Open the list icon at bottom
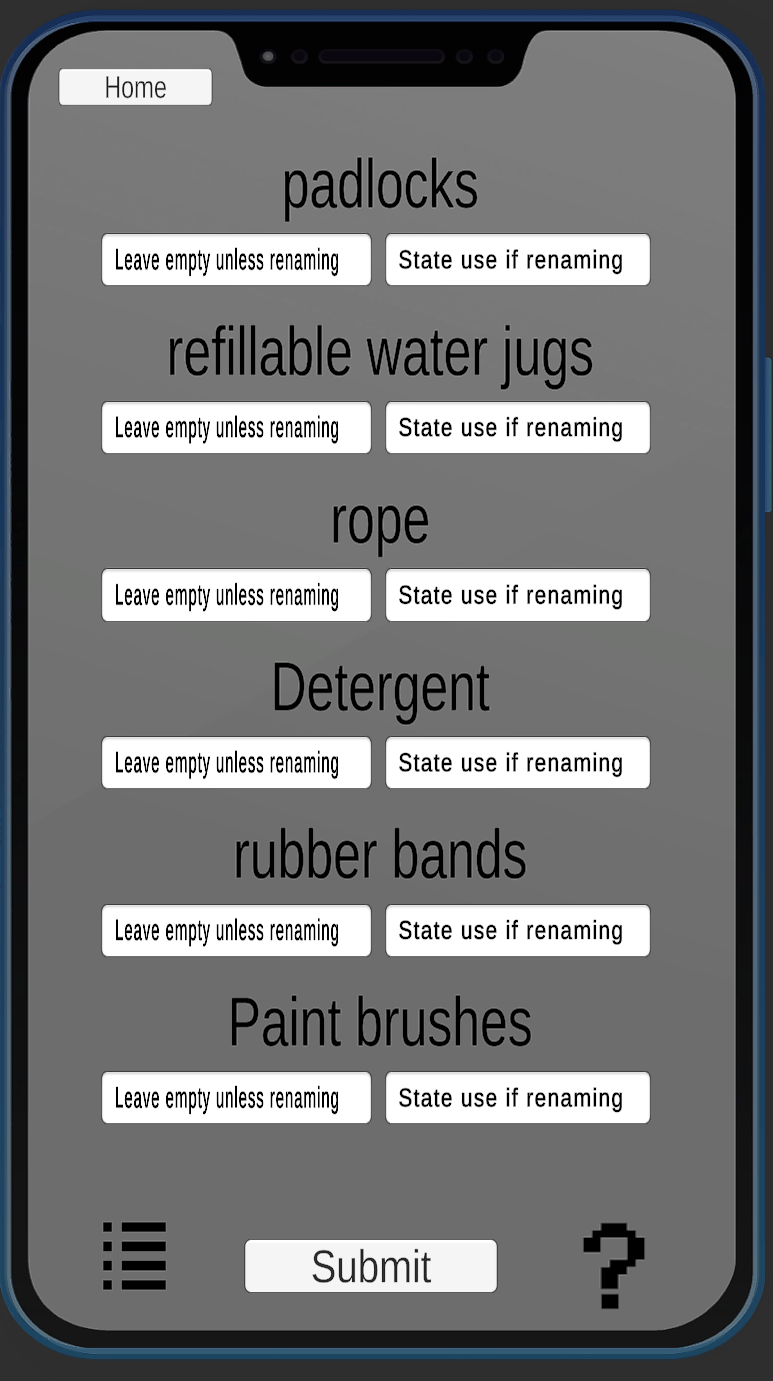 click(x=135, y=1256)
